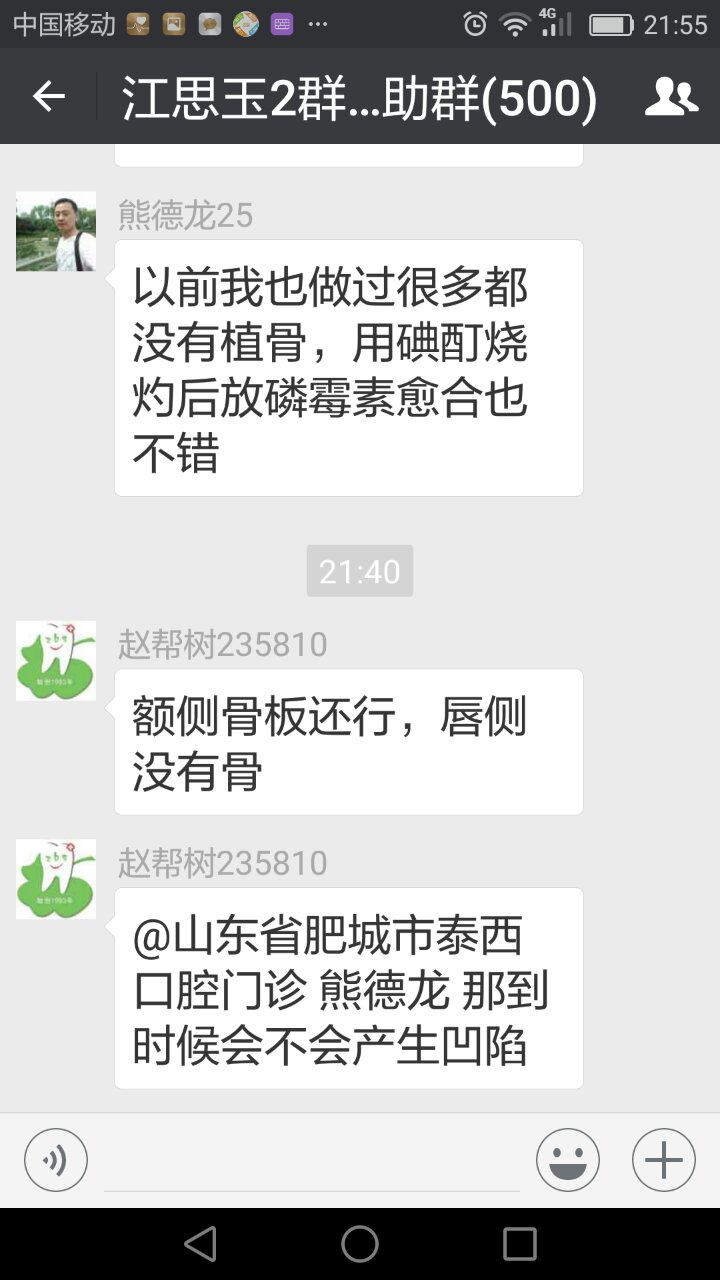Image resolution: width=720 pixels, height=1280 pixels.
Task: Switch to voice message input
Action: click(56, 1160)
